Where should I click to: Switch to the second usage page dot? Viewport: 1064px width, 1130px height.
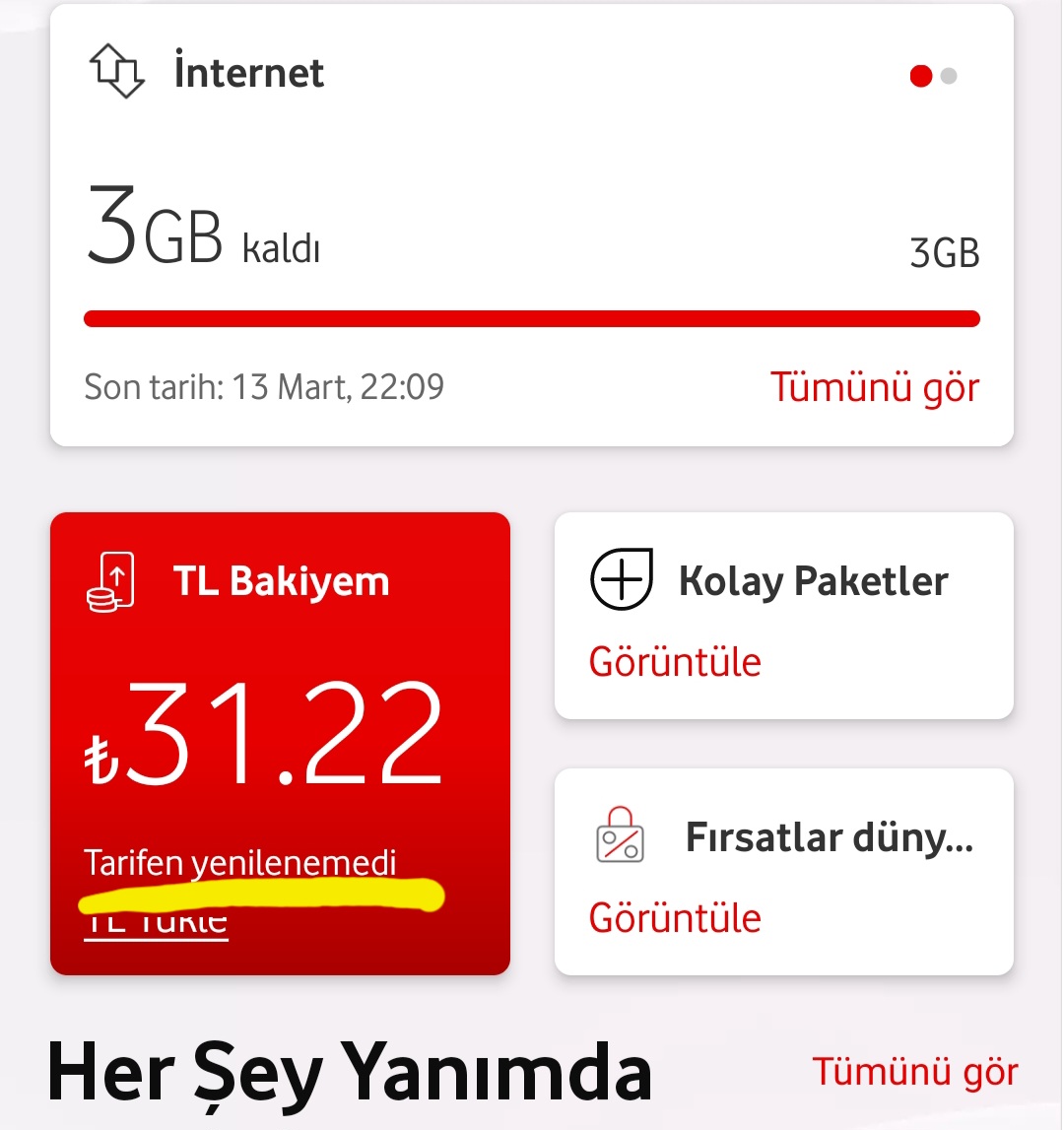949,76
